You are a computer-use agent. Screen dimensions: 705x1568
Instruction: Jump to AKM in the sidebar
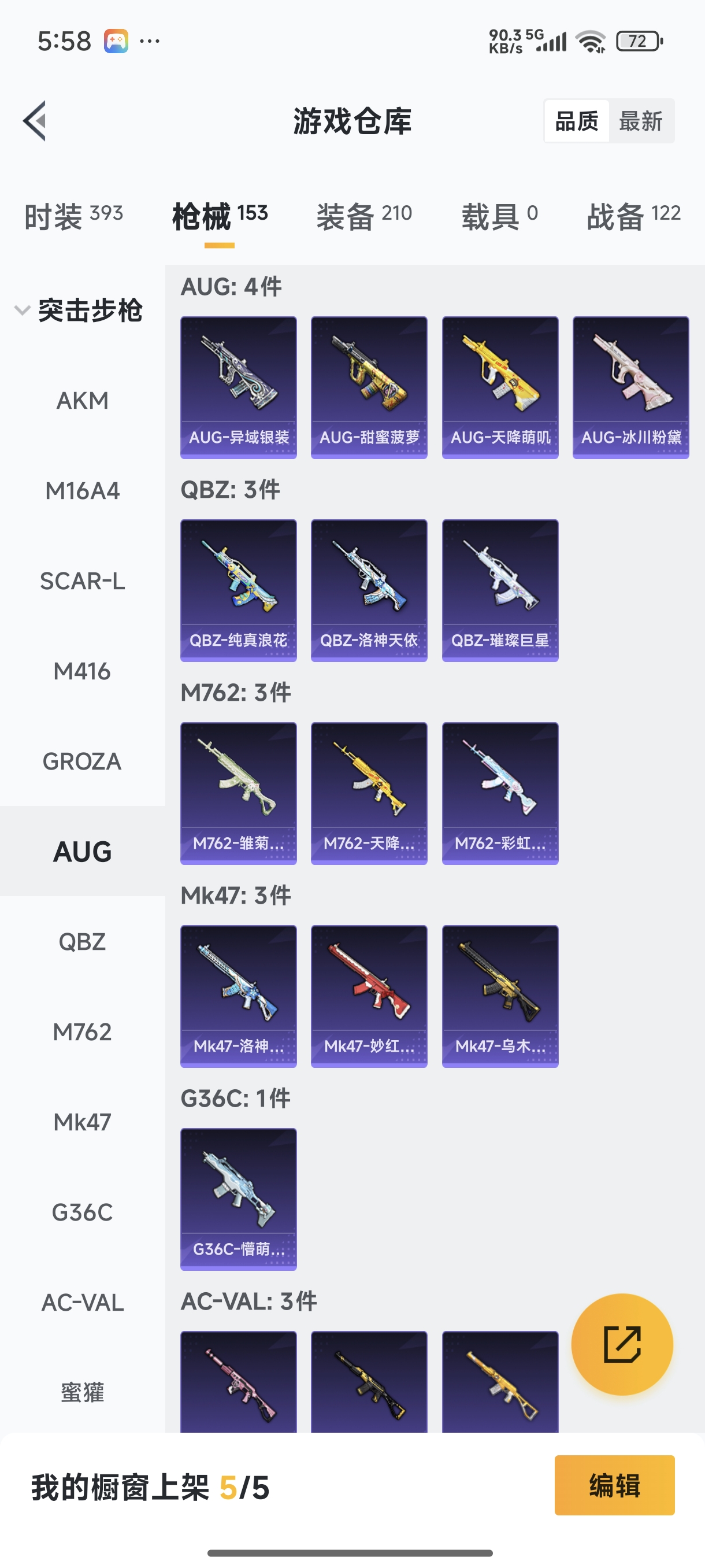point(82,401)
